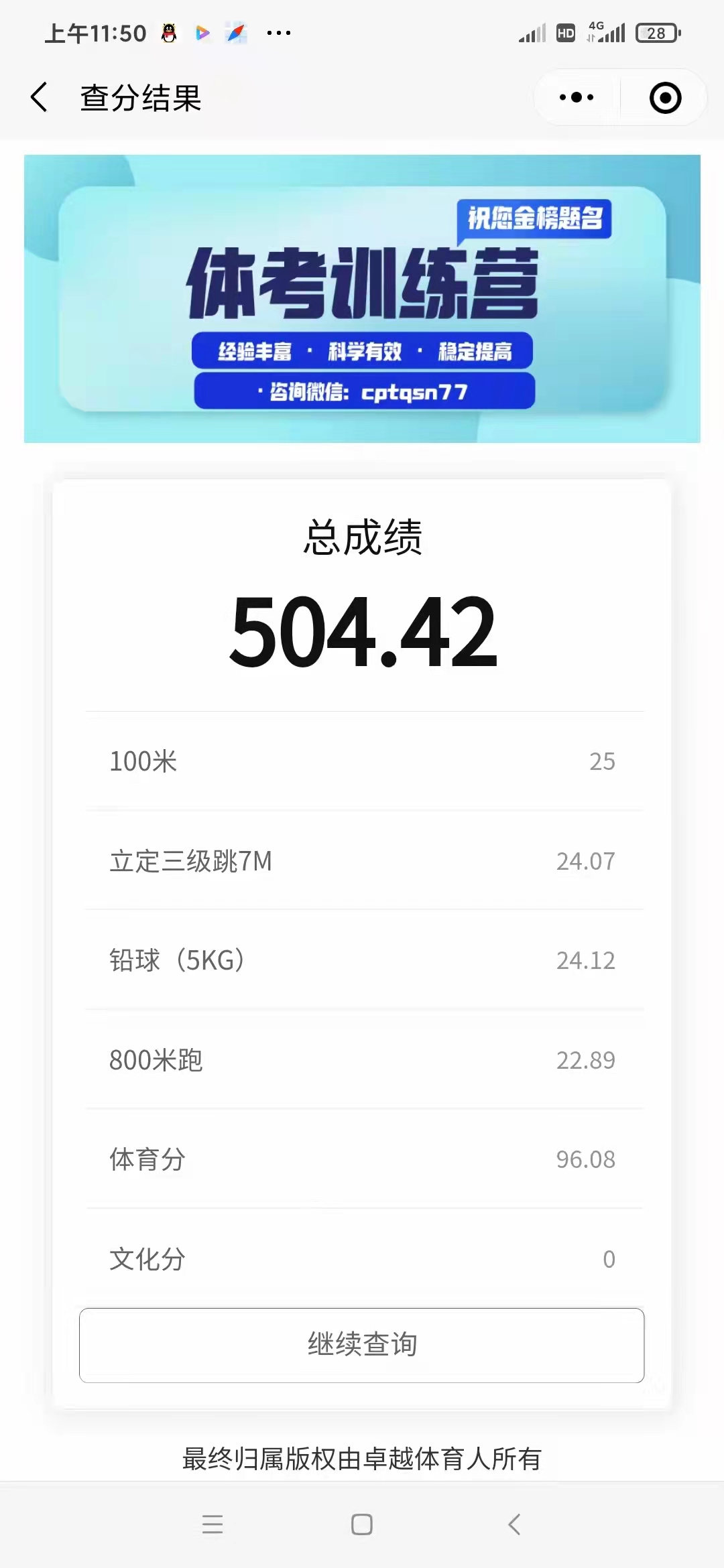Open the 体考训练营 banner
This screenshot has height=1568, width=724.
click(362, 299)
